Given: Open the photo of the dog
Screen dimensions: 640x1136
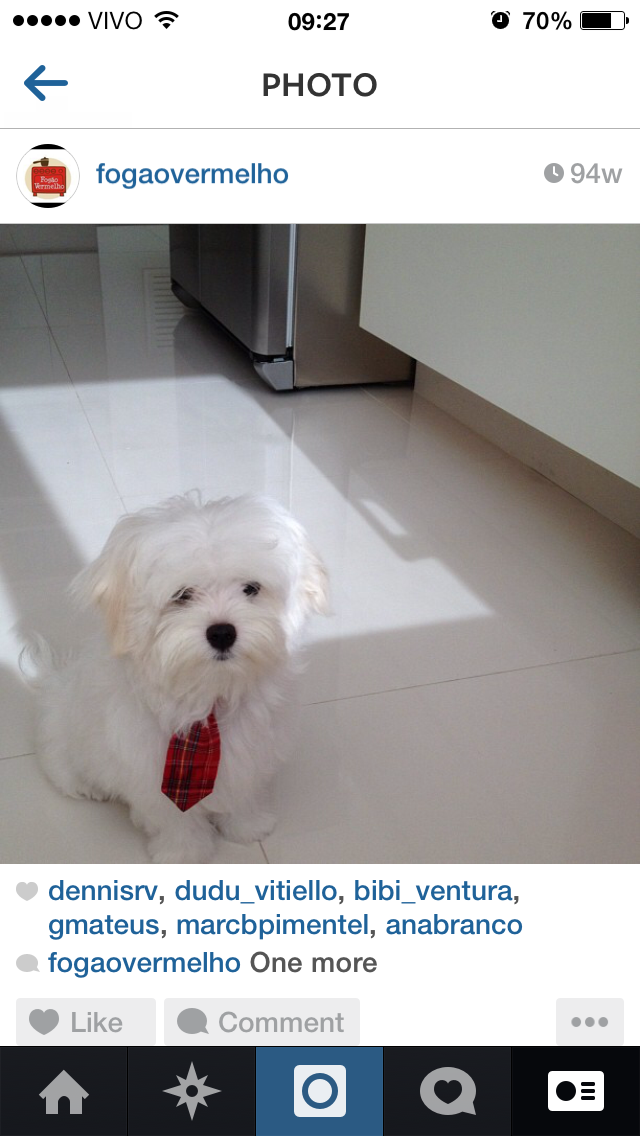Looking at the screenshot, I should pos(320,543).
